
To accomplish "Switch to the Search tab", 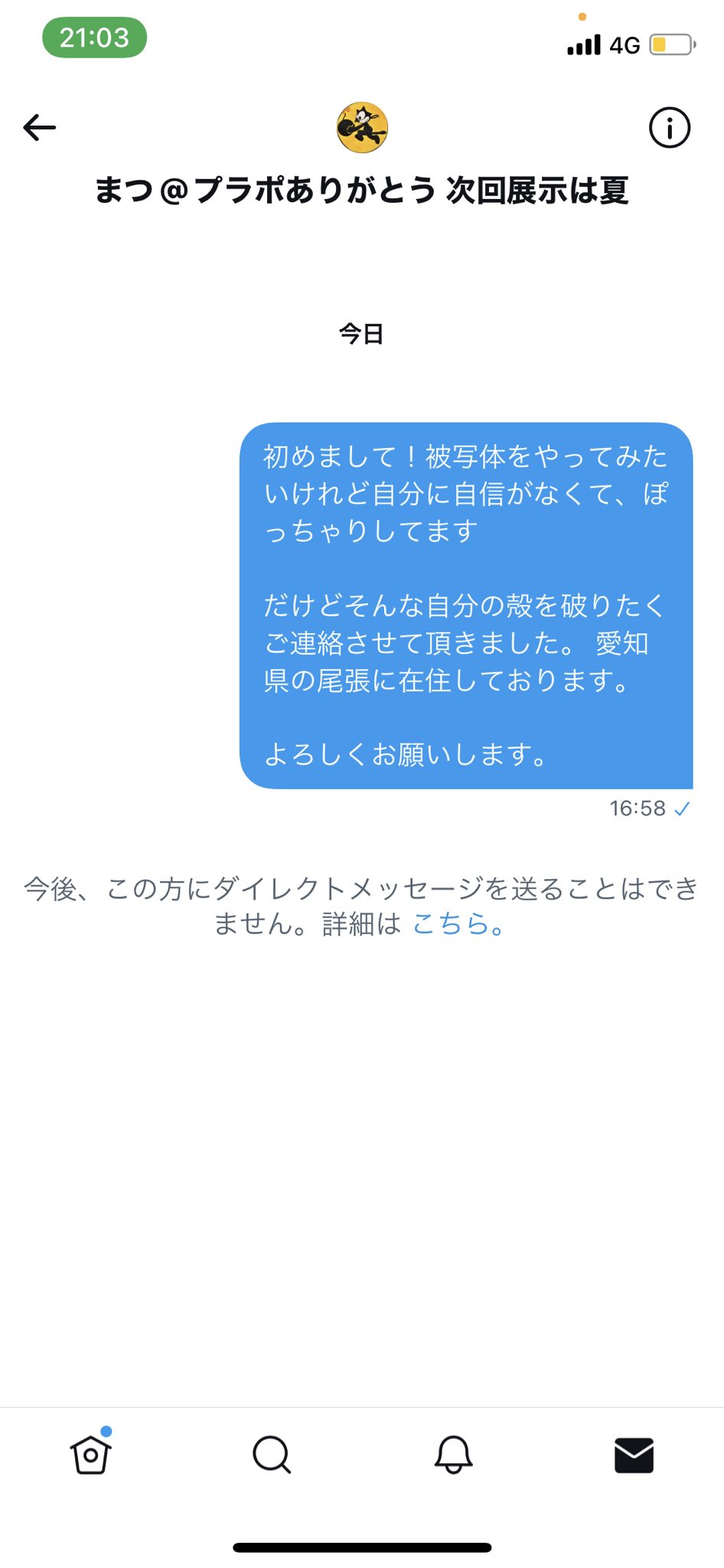I will (272, 1454).
